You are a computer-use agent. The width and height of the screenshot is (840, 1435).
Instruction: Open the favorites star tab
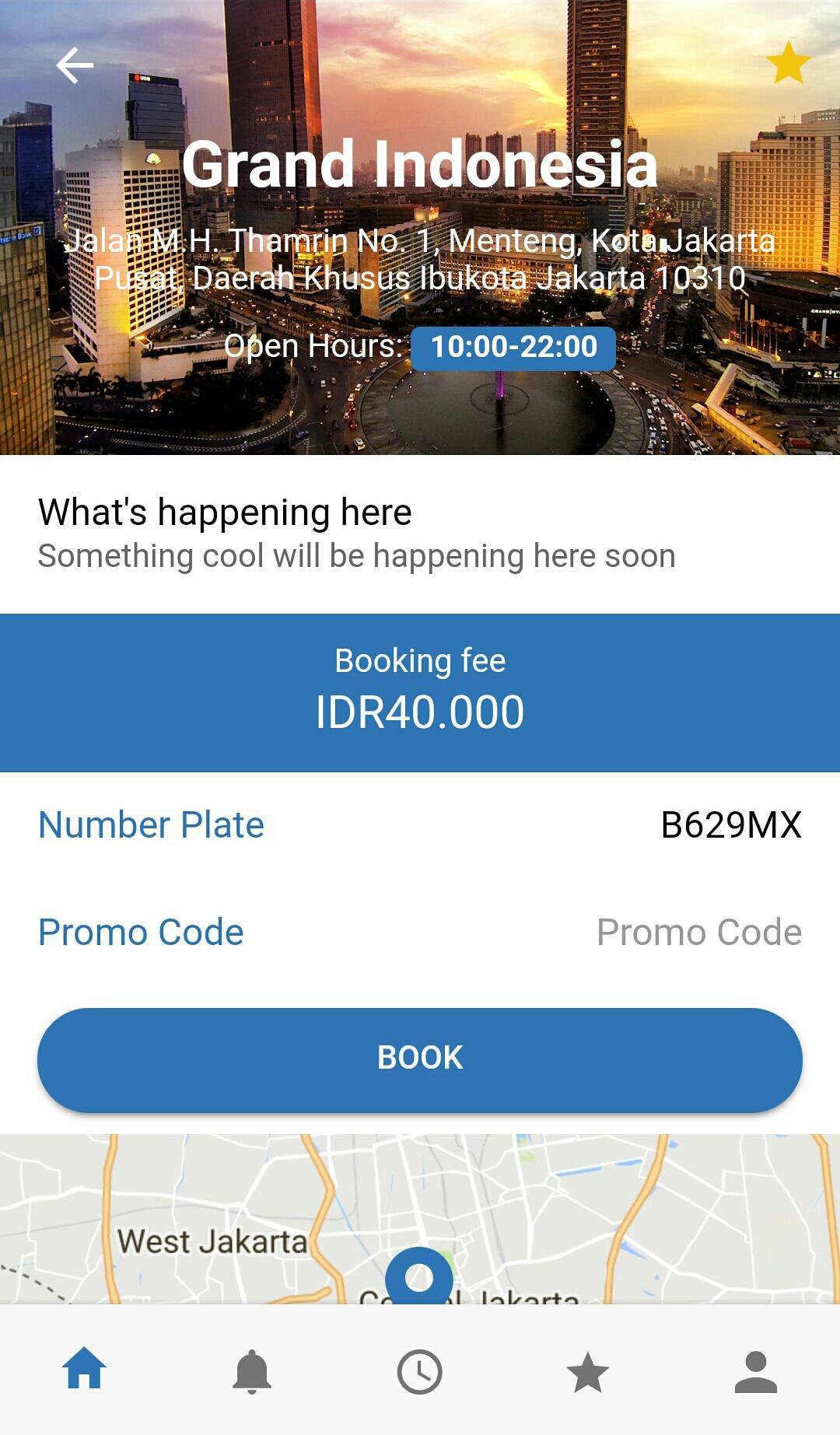click(x=588, y=1370)
